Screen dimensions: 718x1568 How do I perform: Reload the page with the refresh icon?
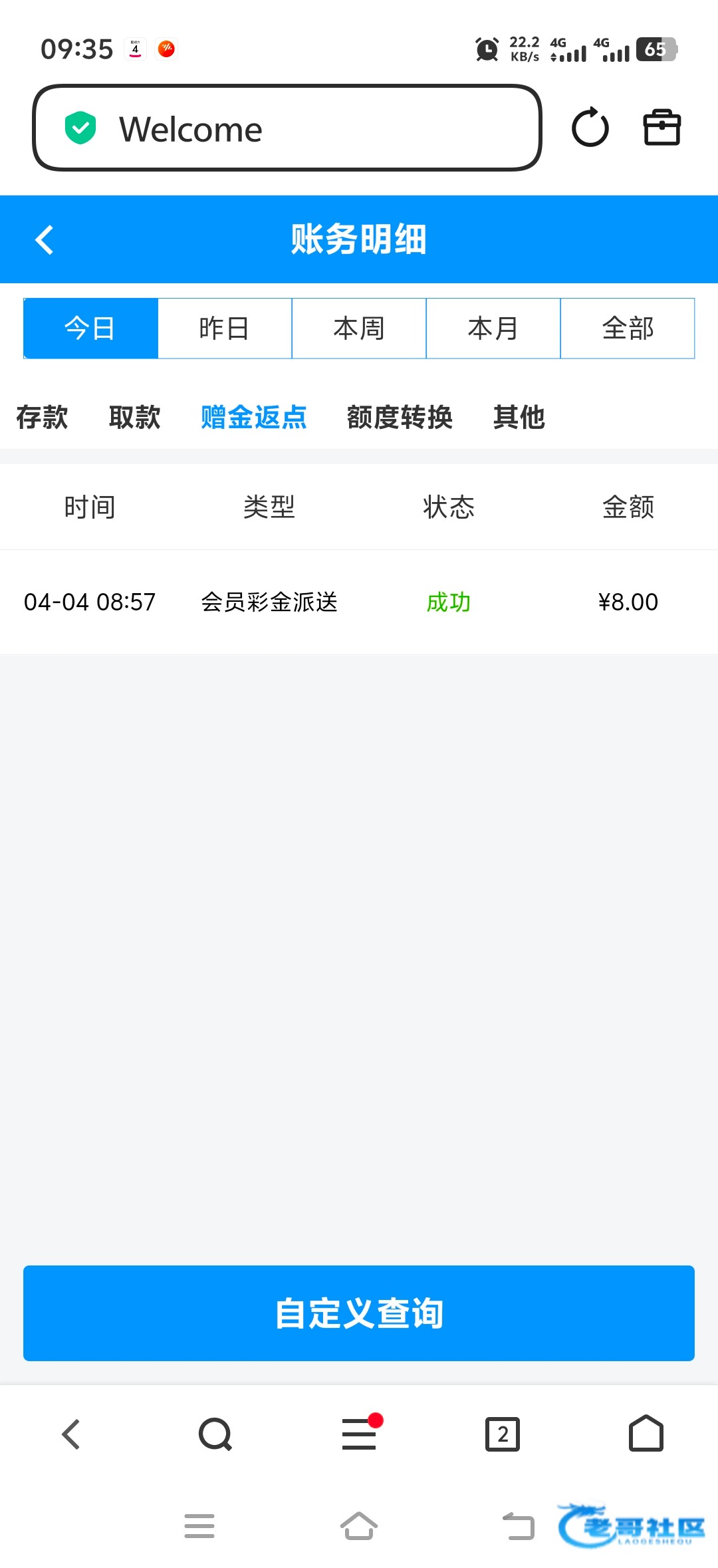pos(590,128)
